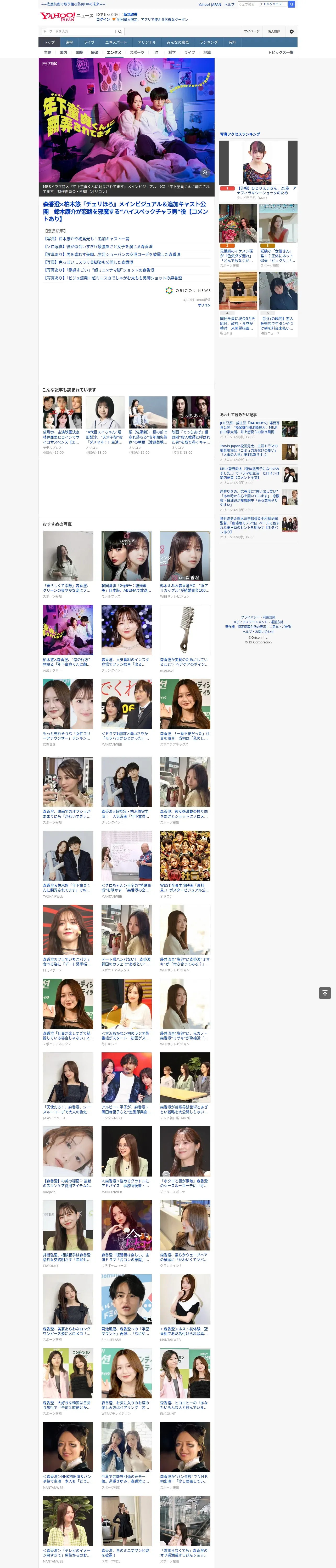
Task: Open the JO1豆原一成 BADBOYS related article
Action: tap(250, 427)
